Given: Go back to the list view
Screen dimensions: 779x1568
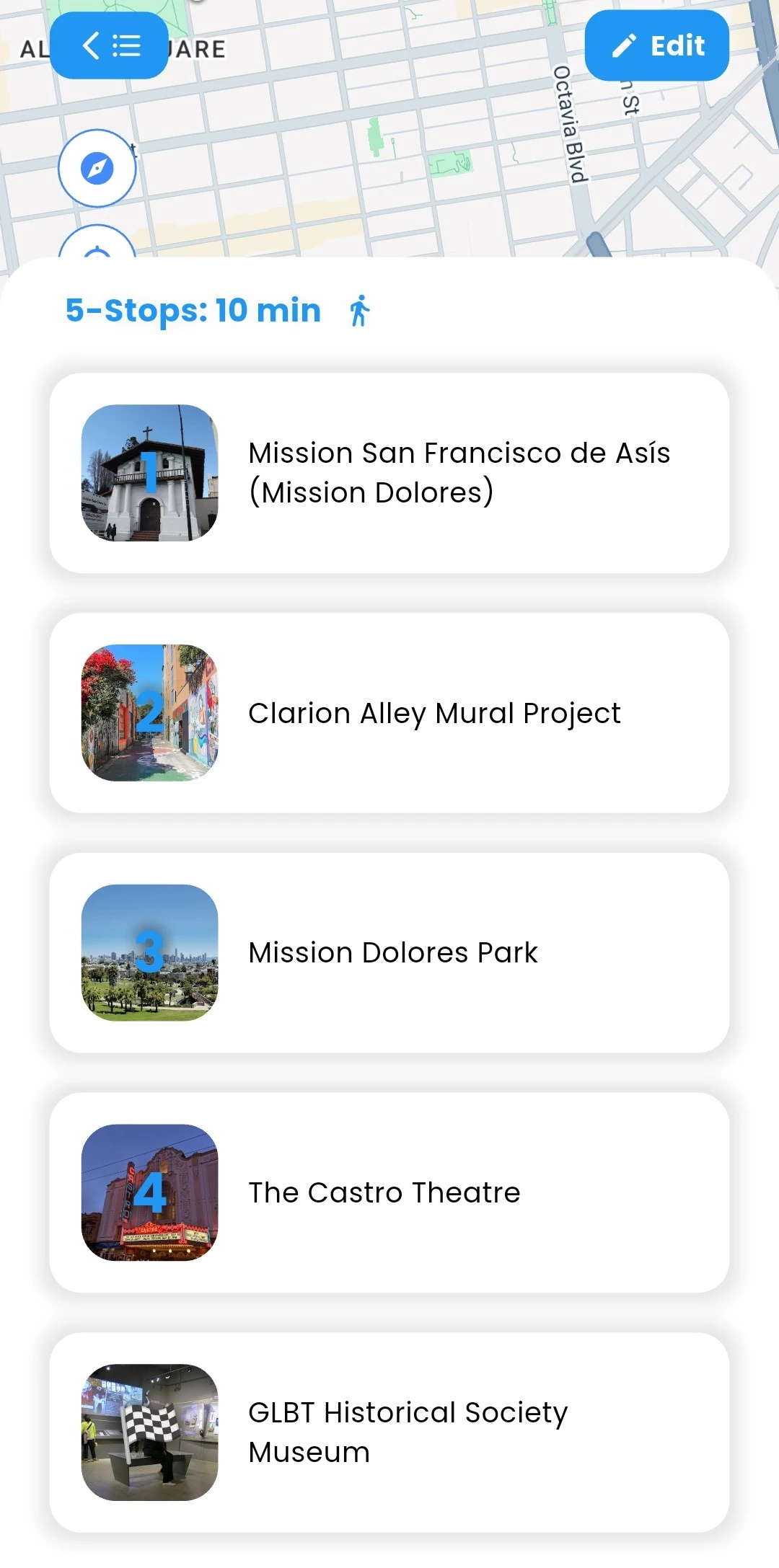Looking at the screenshot, I should coord(110,46).
